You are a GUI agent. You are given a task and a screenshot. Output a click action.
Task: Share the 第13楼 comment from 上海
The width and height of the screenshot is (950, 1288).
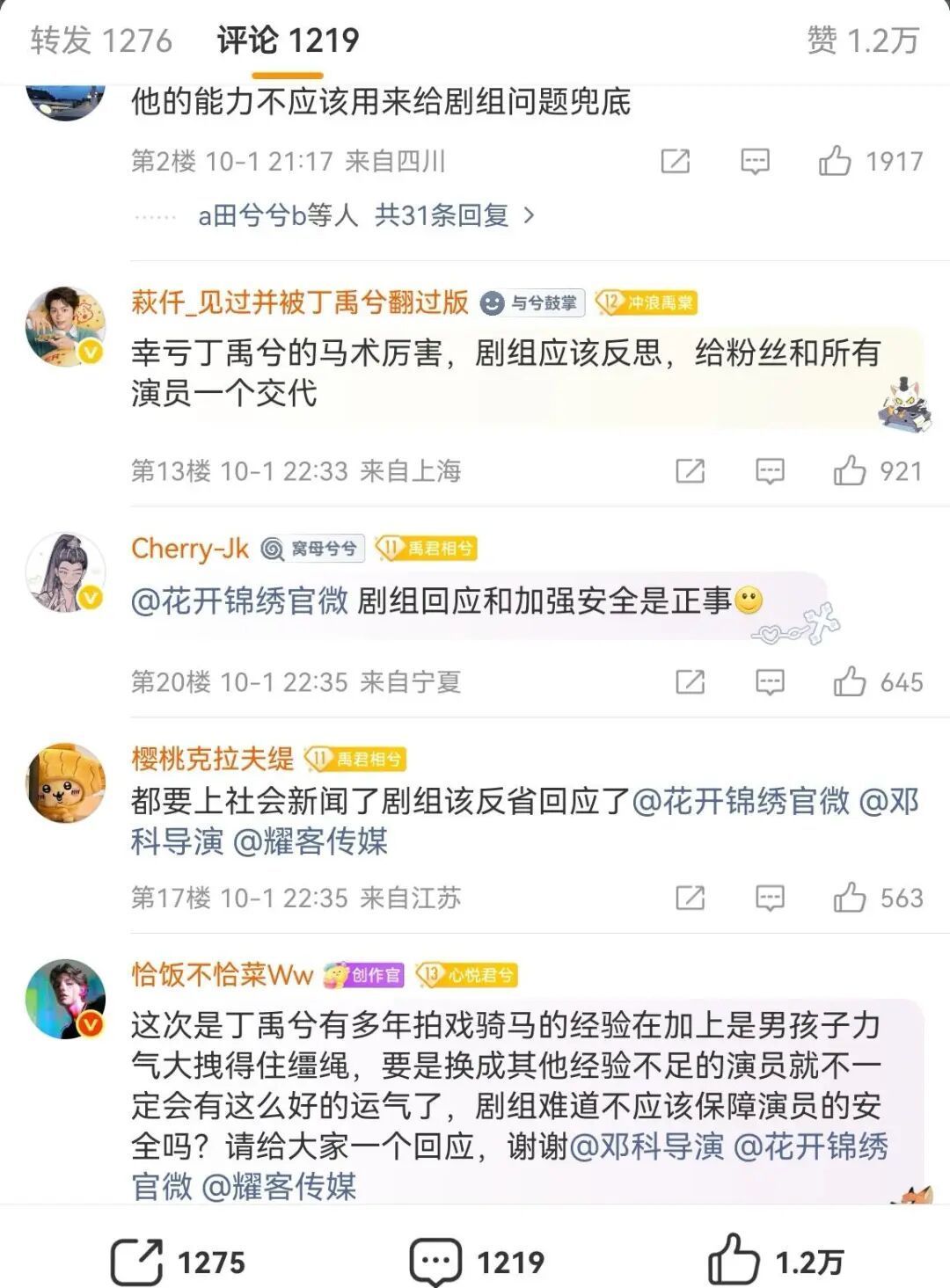point(690,471)
